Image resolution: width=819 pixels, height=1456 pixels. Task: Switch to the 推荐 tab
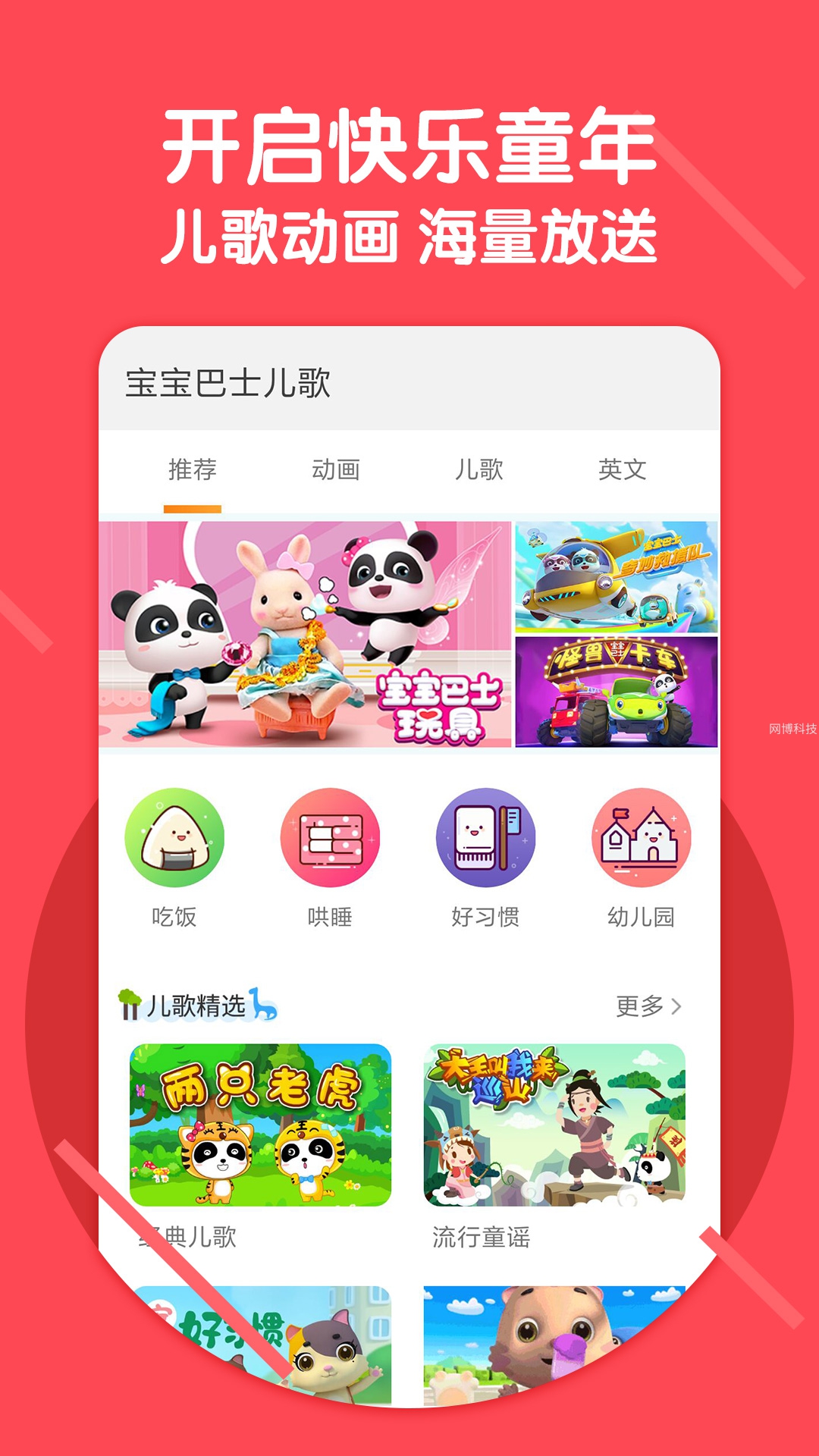(x=192, y=470)
